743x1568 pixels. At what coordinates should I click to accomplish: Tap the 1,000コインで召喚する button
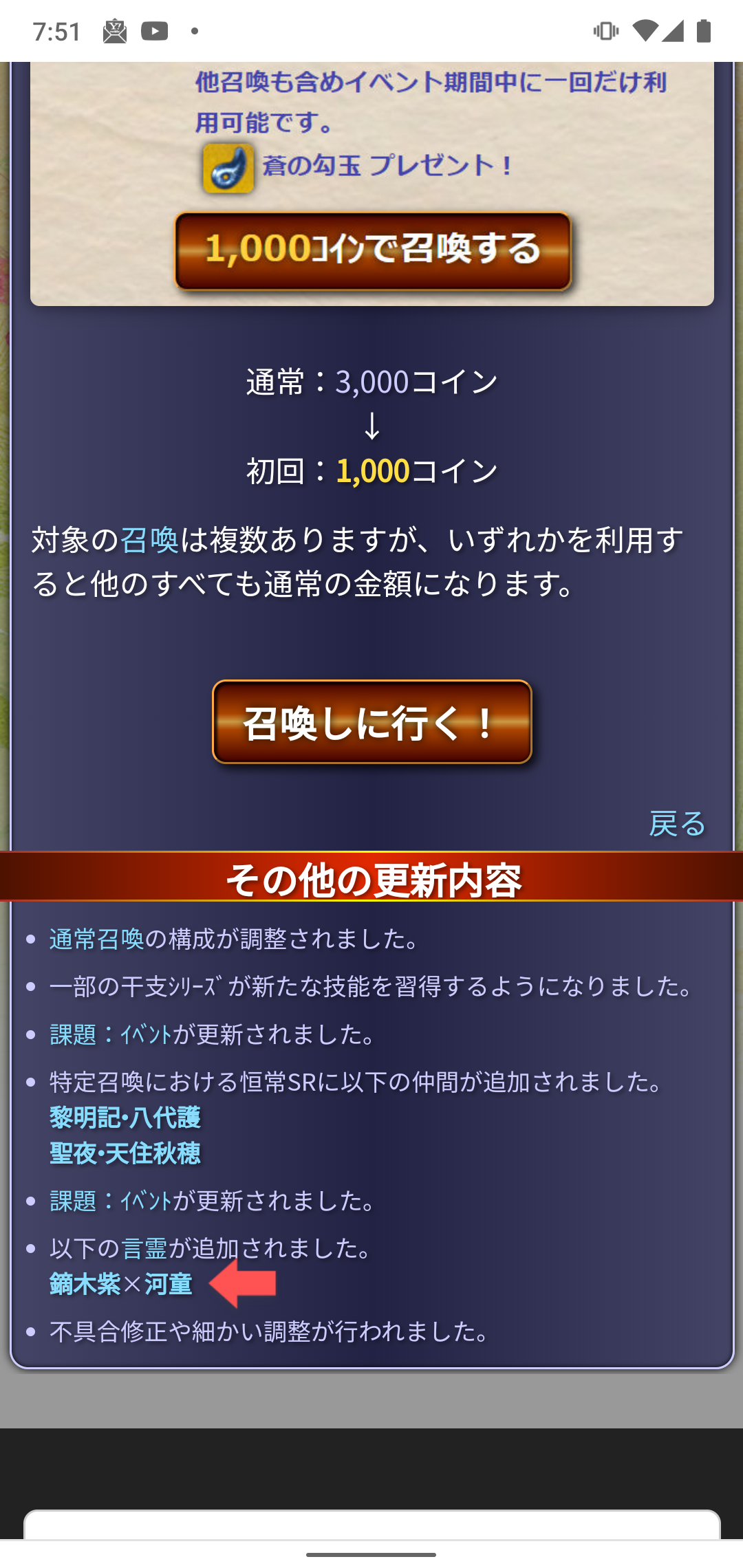coord(373,250)
